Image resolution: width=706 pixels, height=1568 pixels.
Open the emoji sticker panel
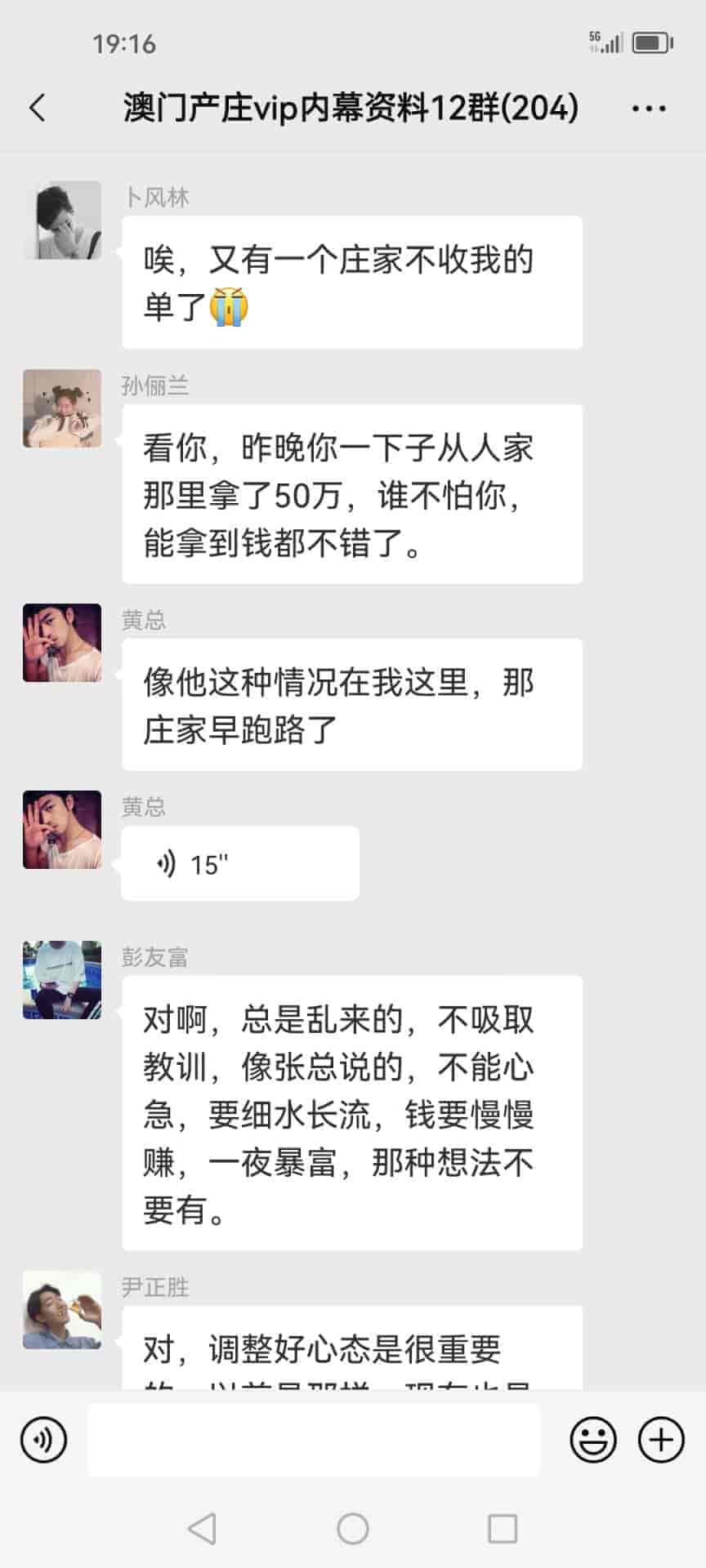pos(593,1440)
